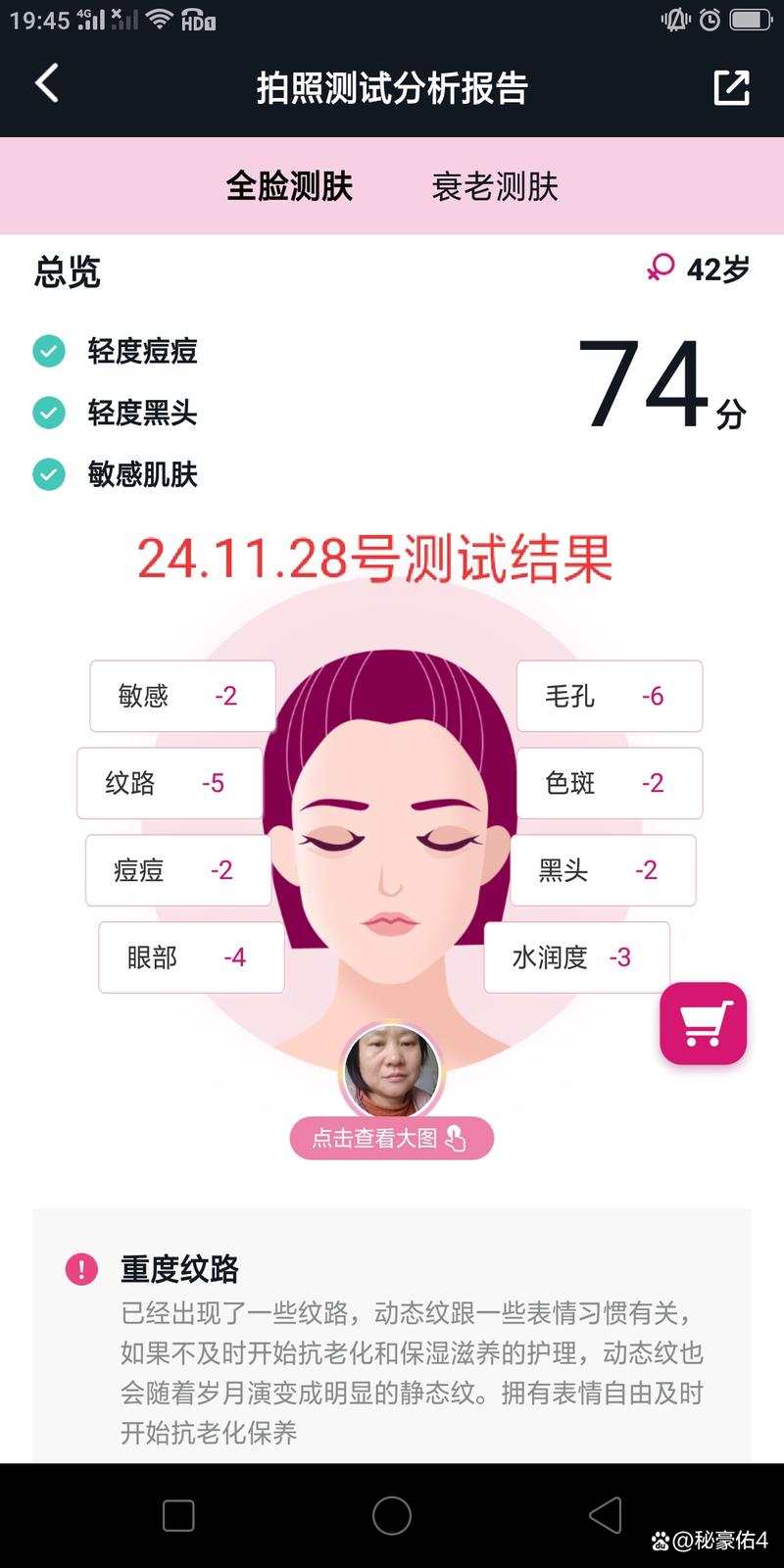Open the circular face photo thumbnail
Screen dimensions: 784x1568
click(391, 1070)
